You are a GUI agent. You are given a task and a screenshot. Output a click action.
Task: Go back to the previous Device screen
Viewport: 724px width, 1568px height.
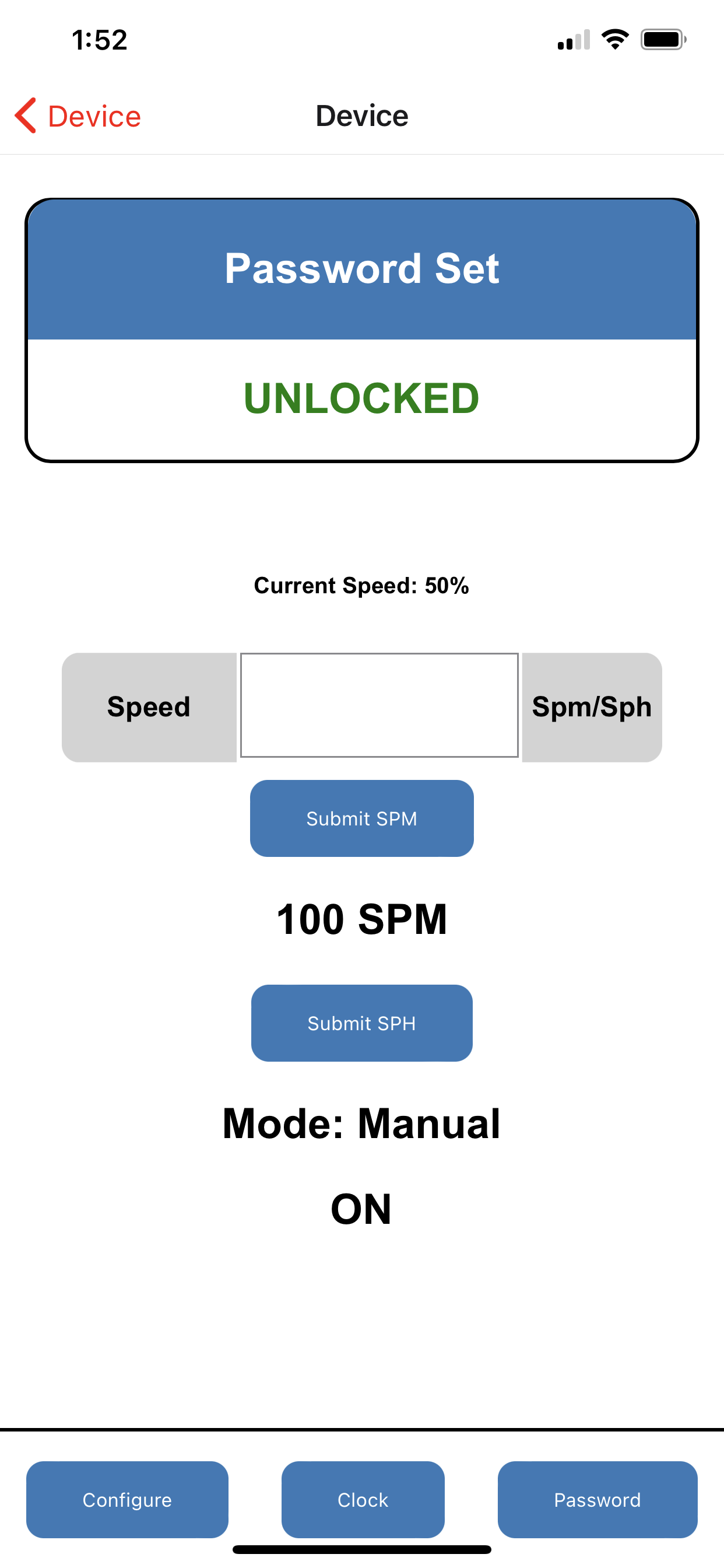pyautogui.click(x=78, y=116)
